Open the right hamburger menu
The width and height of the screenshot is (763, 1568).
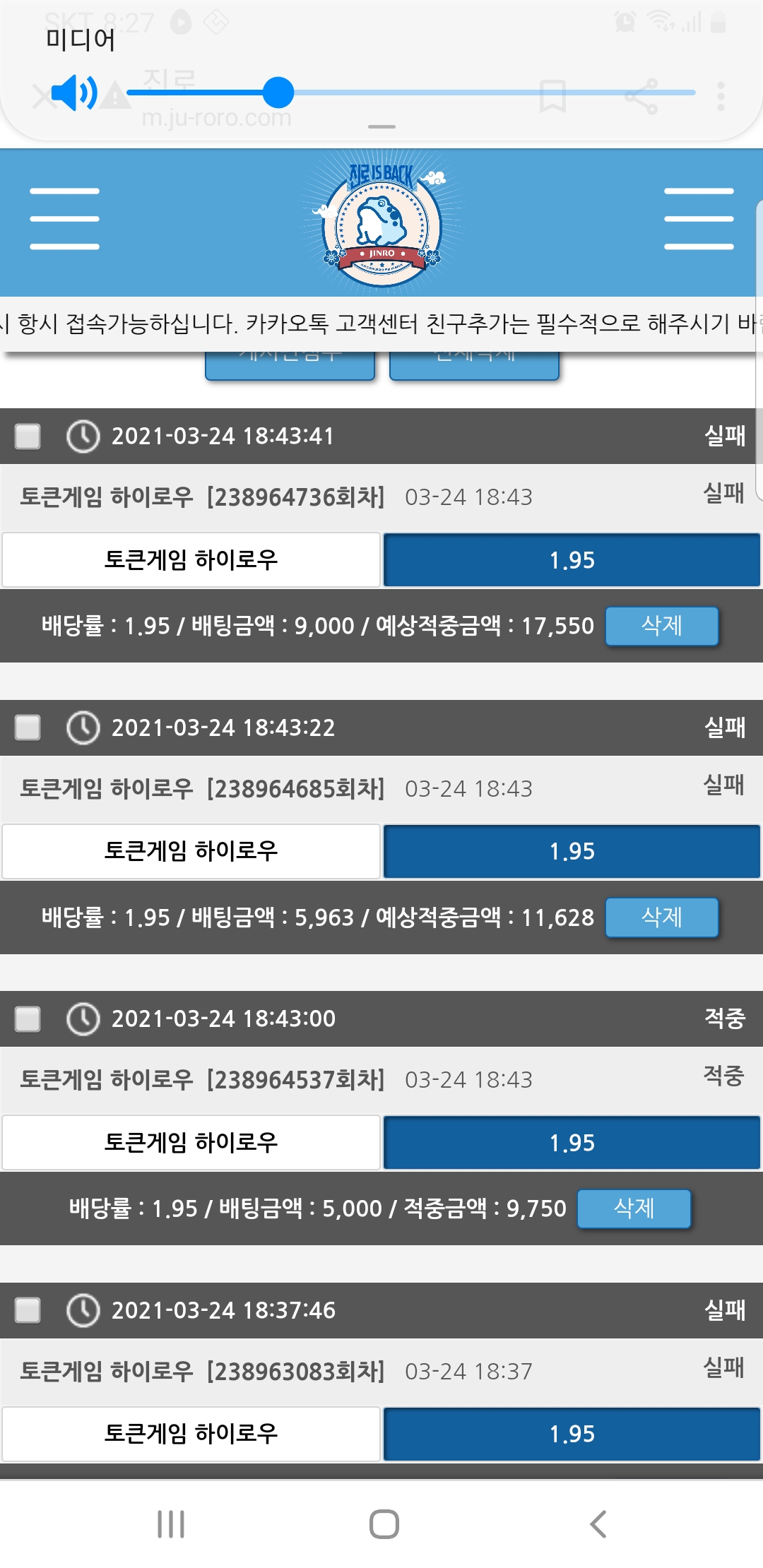click(x=699, y=219)
